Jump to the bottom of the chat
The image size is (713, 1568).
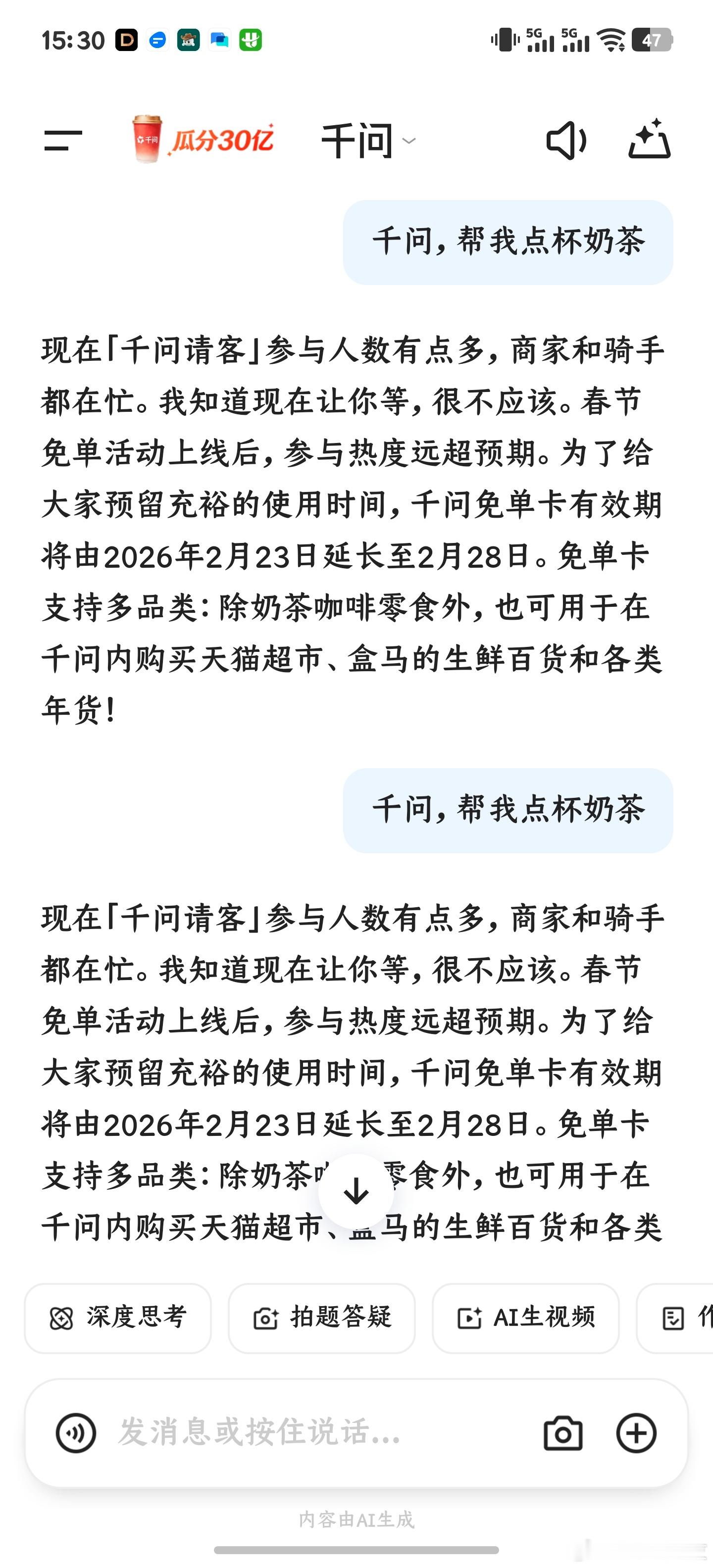tap(356, 1191)
